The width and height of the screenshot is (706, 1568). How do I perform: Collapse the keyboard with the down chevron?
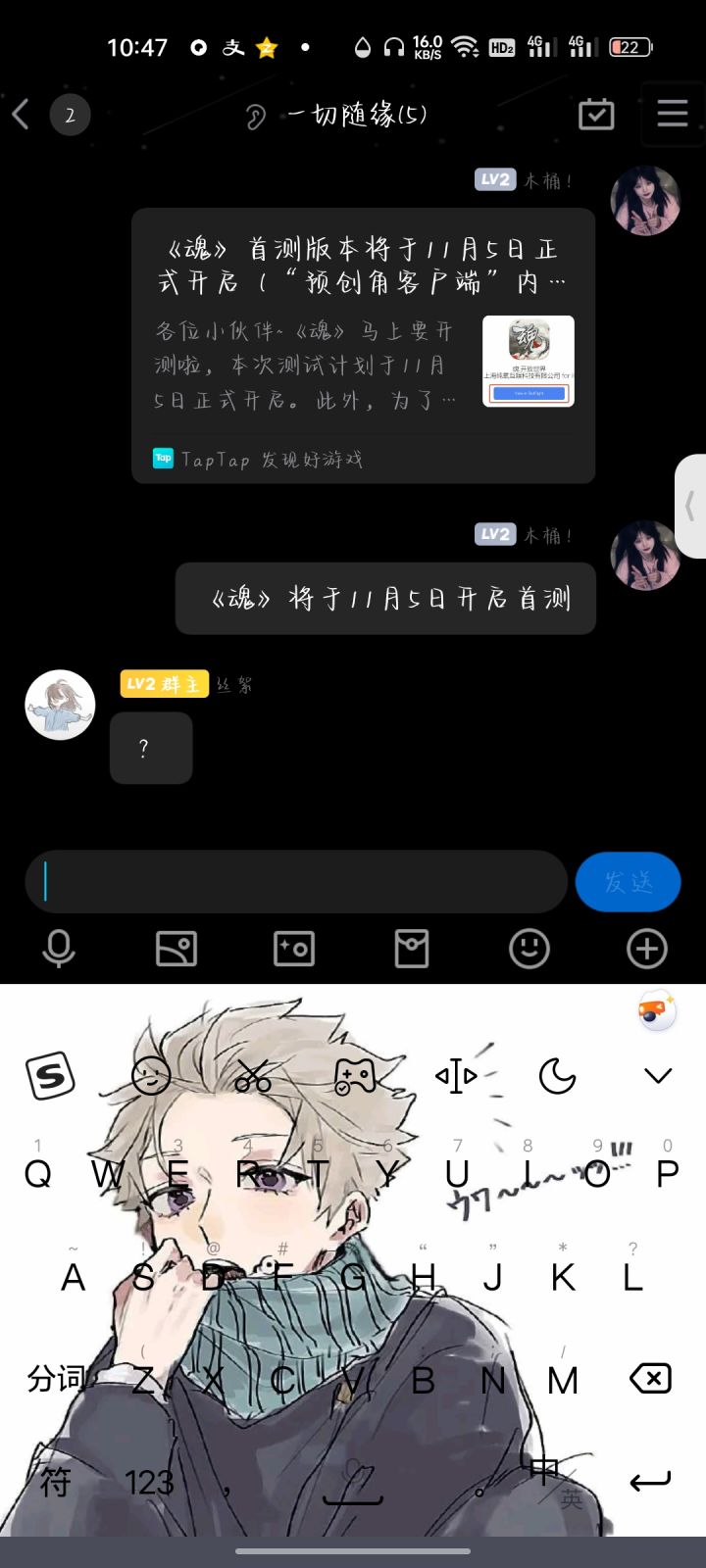tap(657, 1075)
